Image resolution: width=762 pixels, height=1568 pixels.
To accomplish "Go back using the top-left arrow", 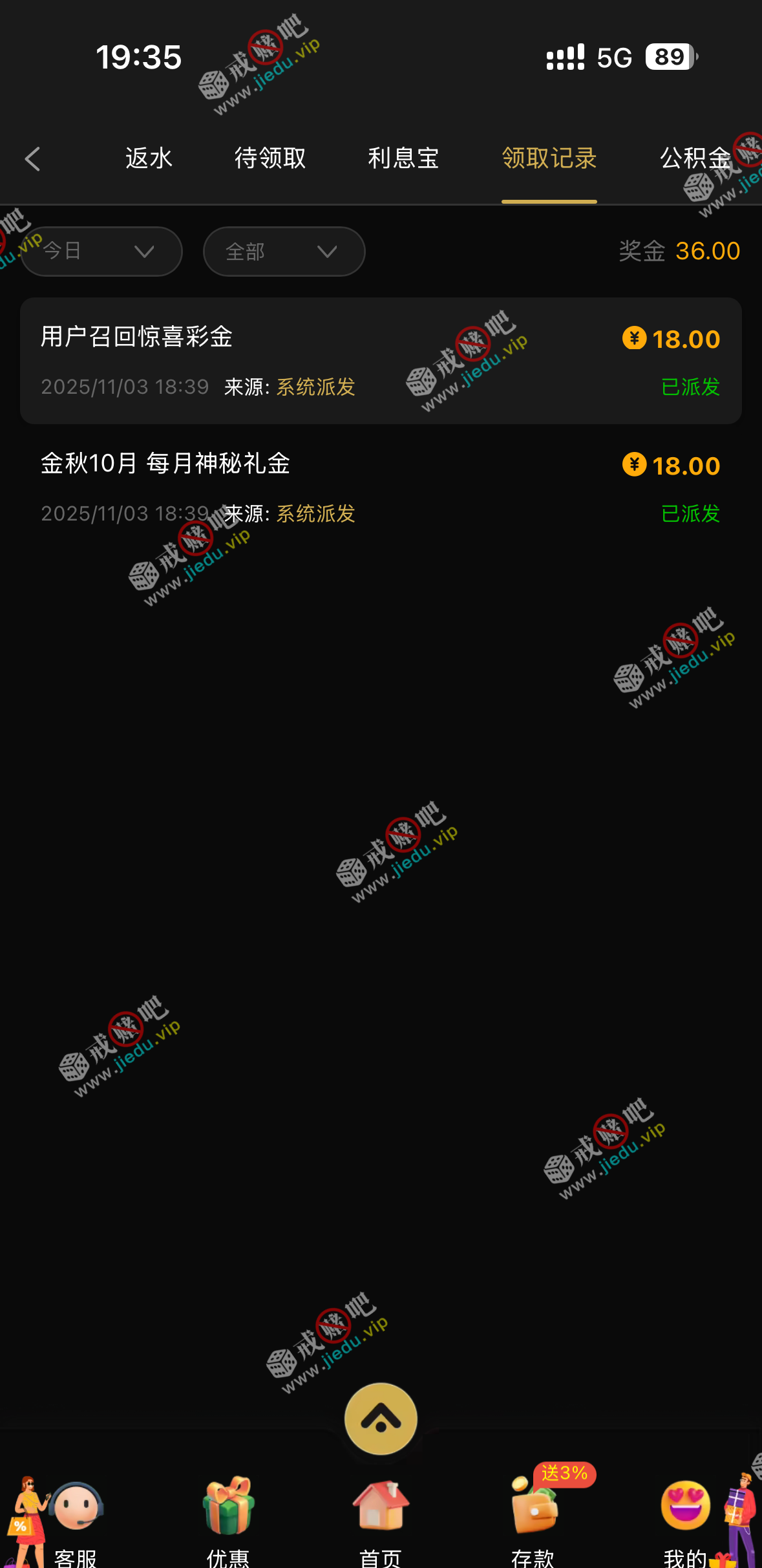I will (32, 158).
